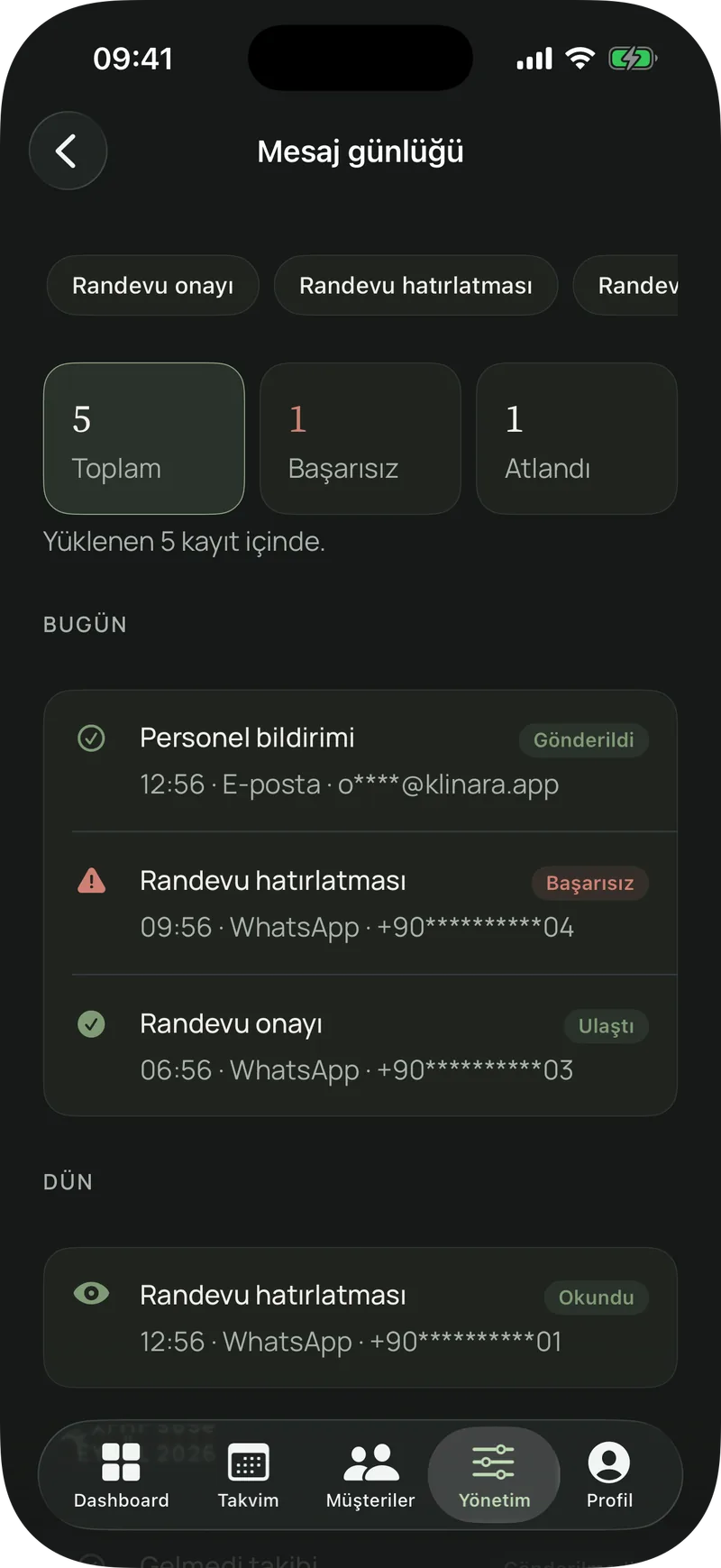The width and height of the screenshot is (721, 1568).
Task: Open the Profil tab
Action: (609, 1475)
